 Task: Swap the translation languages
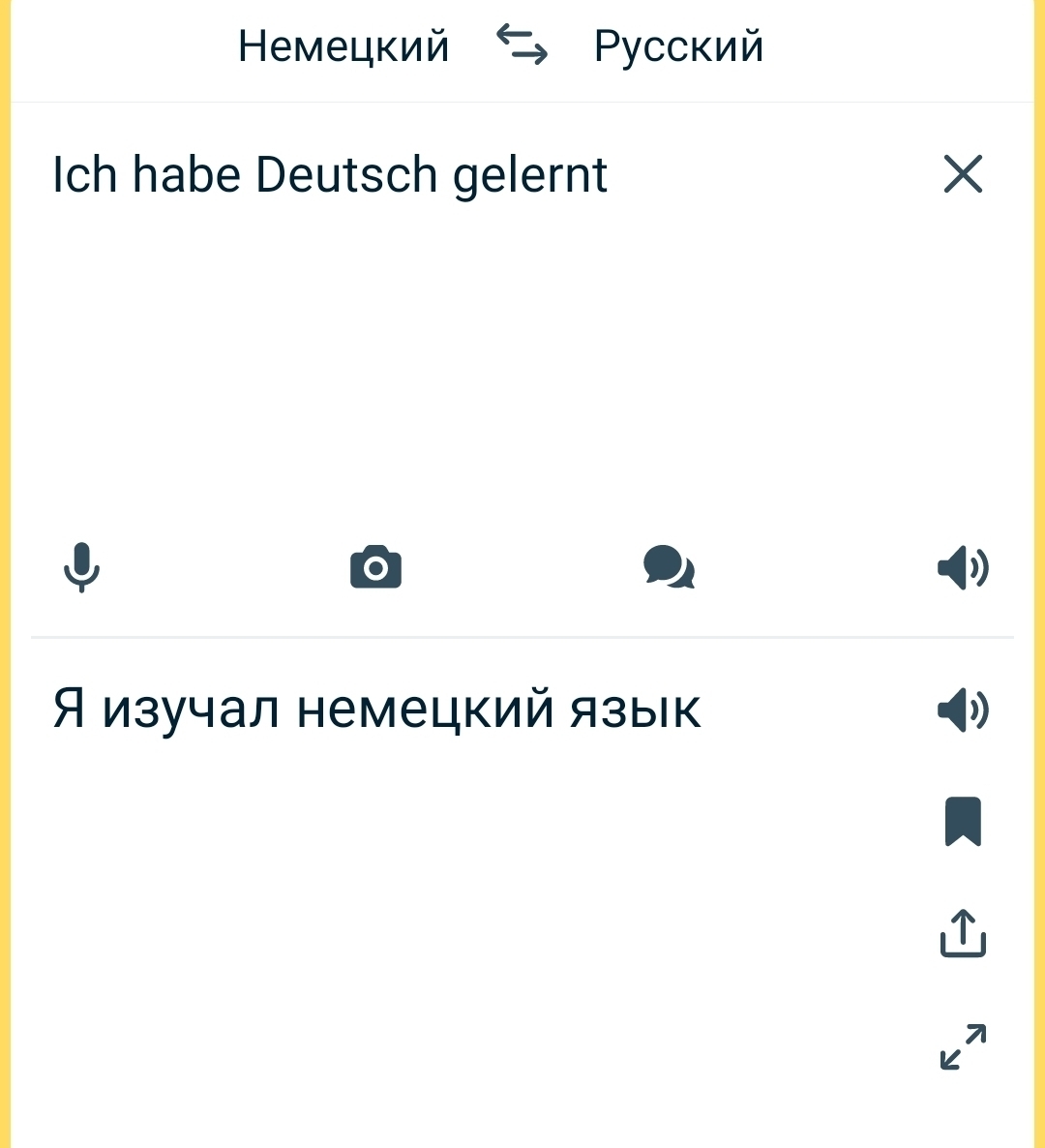[x=522, y=45]
